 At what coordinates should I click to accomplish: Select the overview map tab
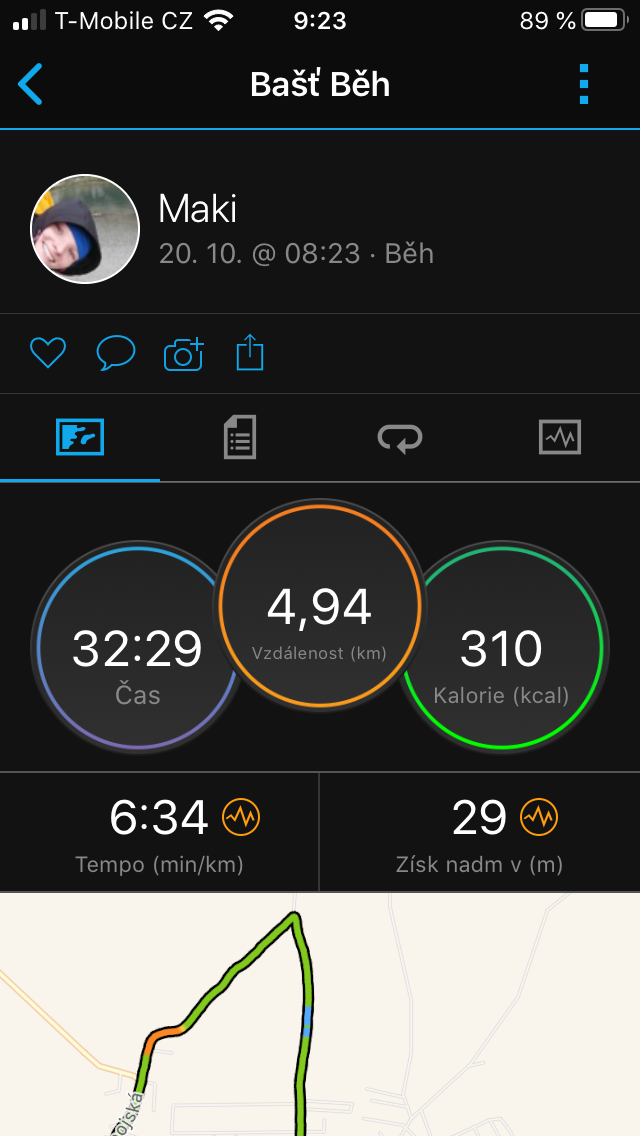point(80,438)
